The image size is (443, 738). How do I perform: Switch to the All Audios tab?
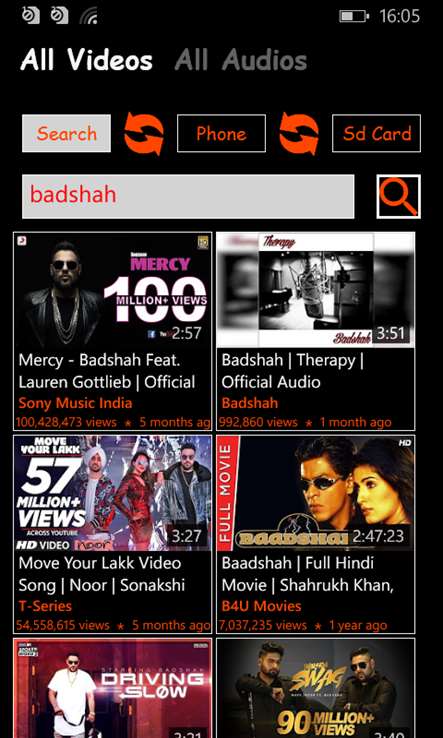pos(241,61)
